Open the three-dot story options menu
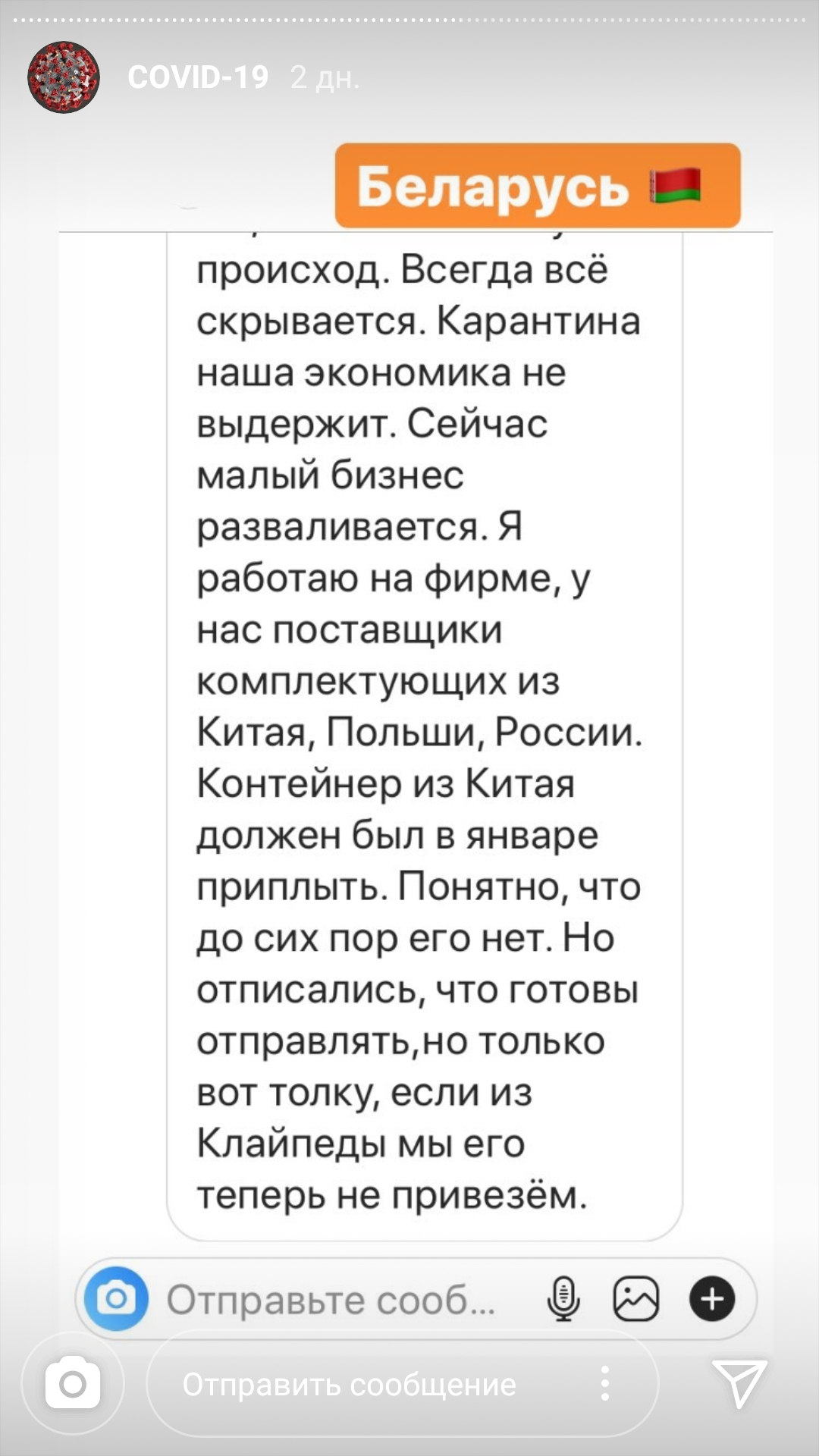The image size is (819, 1456). (x=604, y=1384)
